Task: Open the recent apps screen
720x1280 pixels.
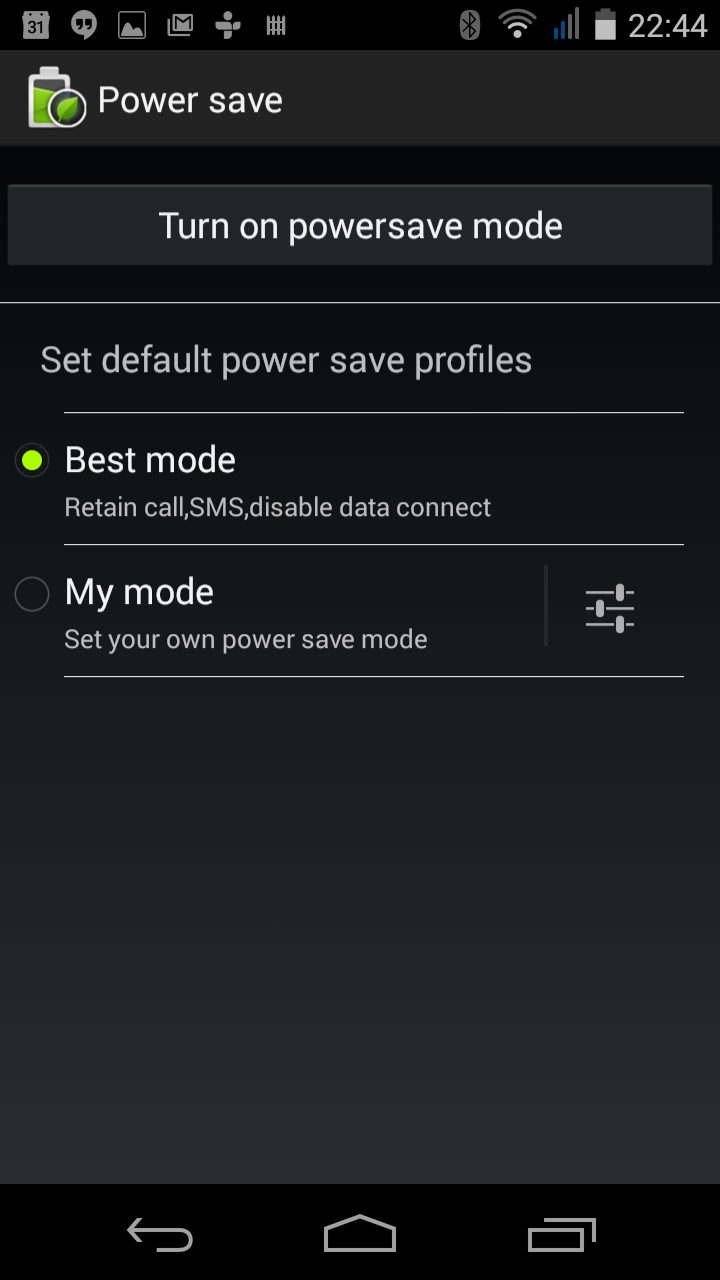Action: (x=561, y=1235)
